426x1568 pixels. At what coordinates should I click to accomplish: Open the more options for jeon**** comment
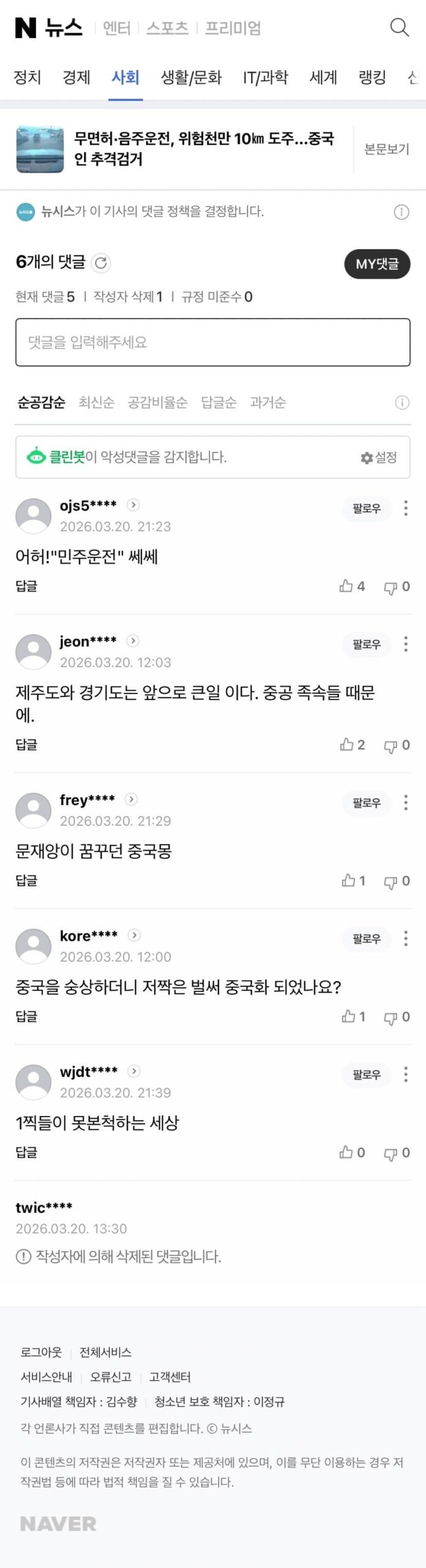(x=405, y=644)
